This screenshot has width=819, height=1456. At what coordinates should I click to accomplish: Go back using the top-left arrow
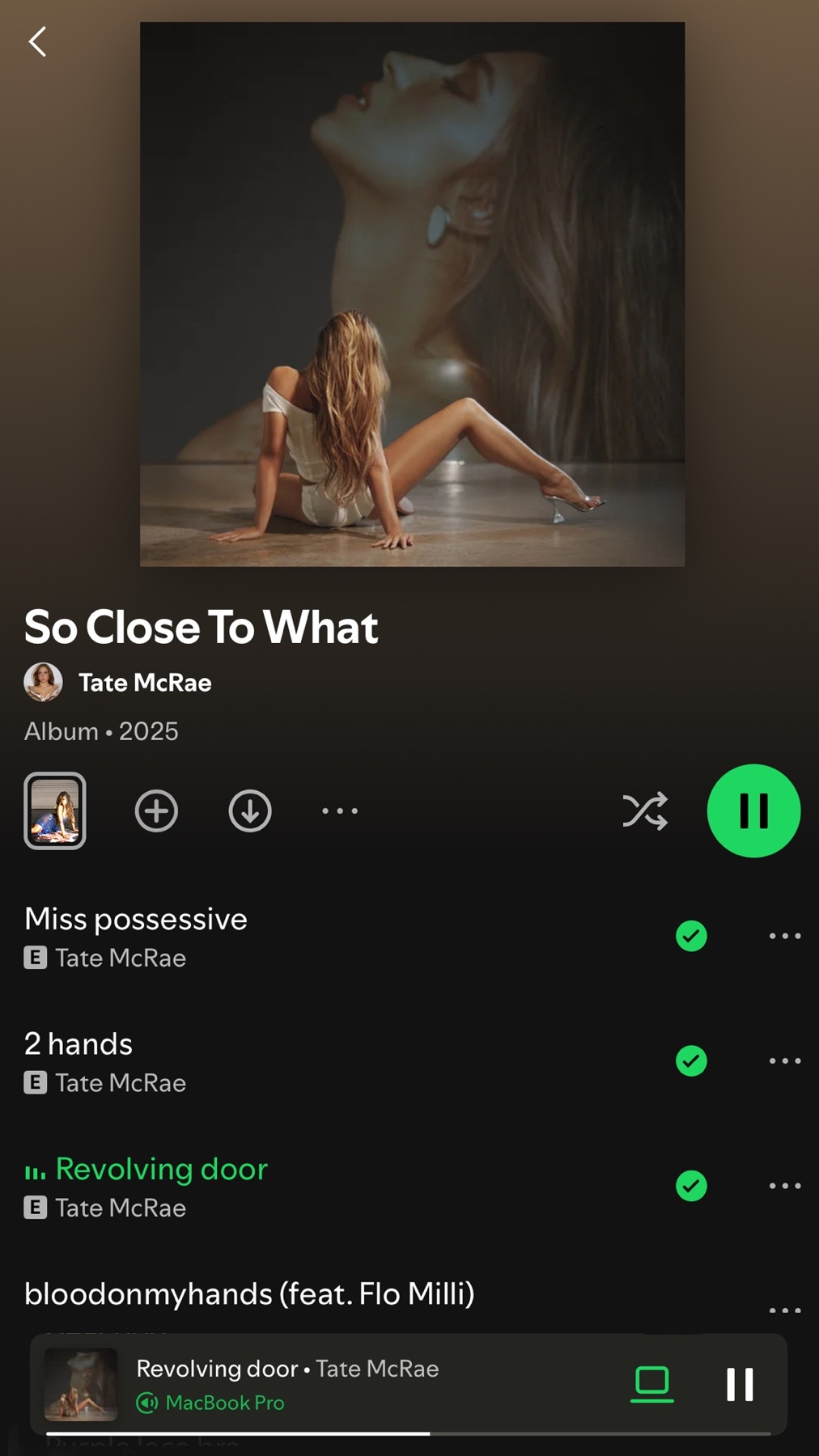(x=37, y=41)
